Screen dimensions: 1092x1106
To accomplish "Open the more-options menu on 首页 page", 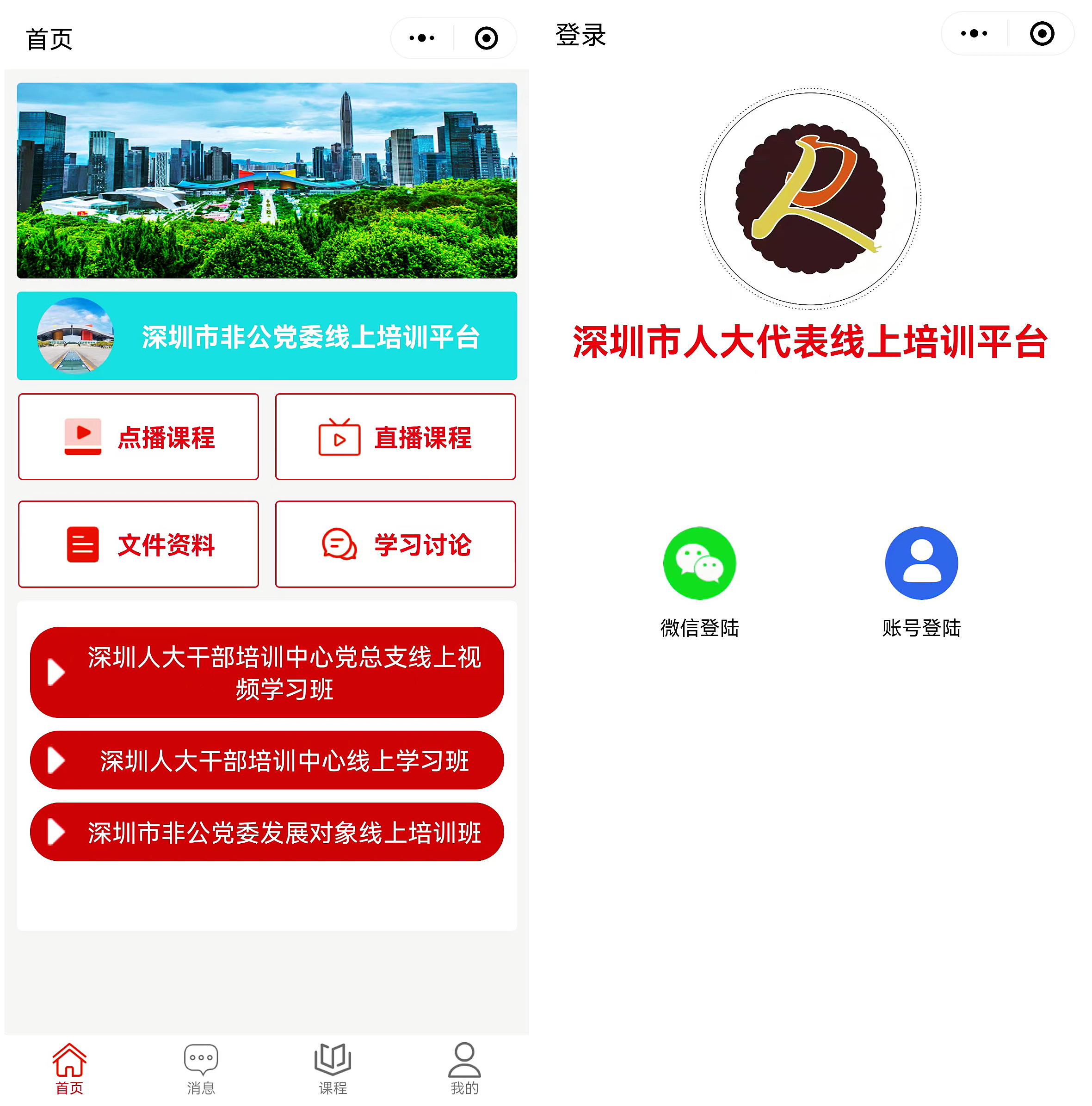I will (422, 38).
